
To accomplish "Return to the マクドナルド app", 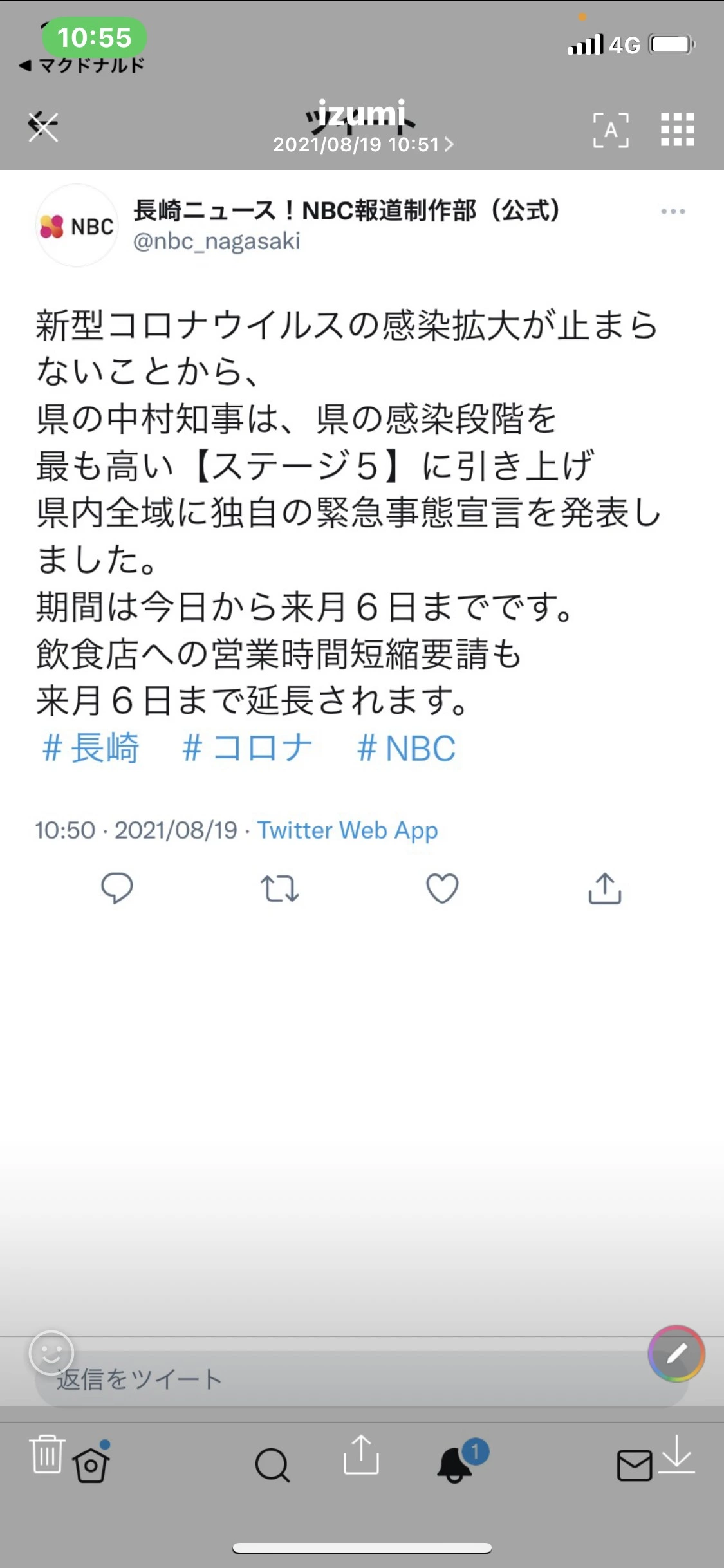I will tap(82, 65).
